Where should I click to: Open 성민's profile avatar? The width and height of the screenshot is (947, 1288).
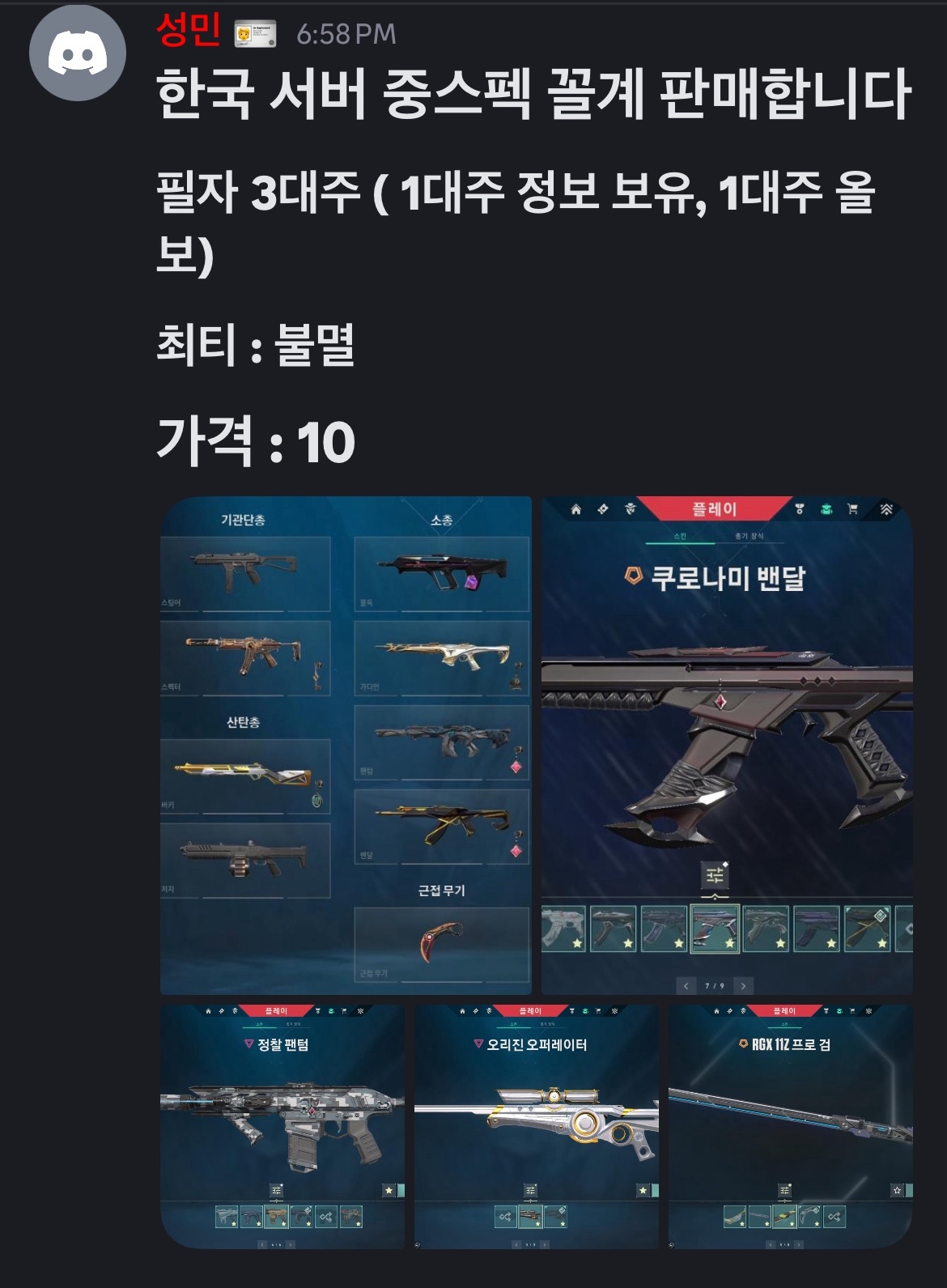(78, 53)
